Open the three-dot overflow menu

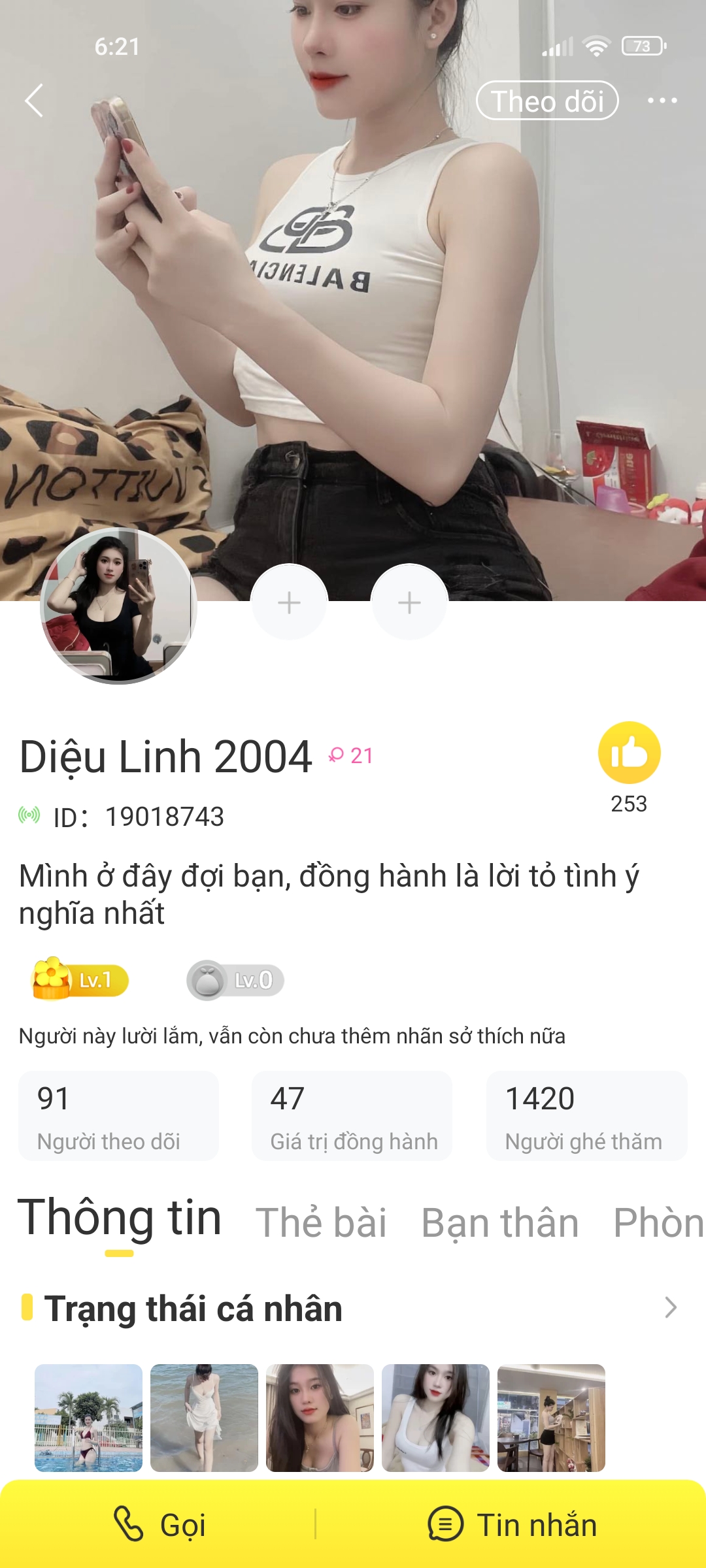662,101
